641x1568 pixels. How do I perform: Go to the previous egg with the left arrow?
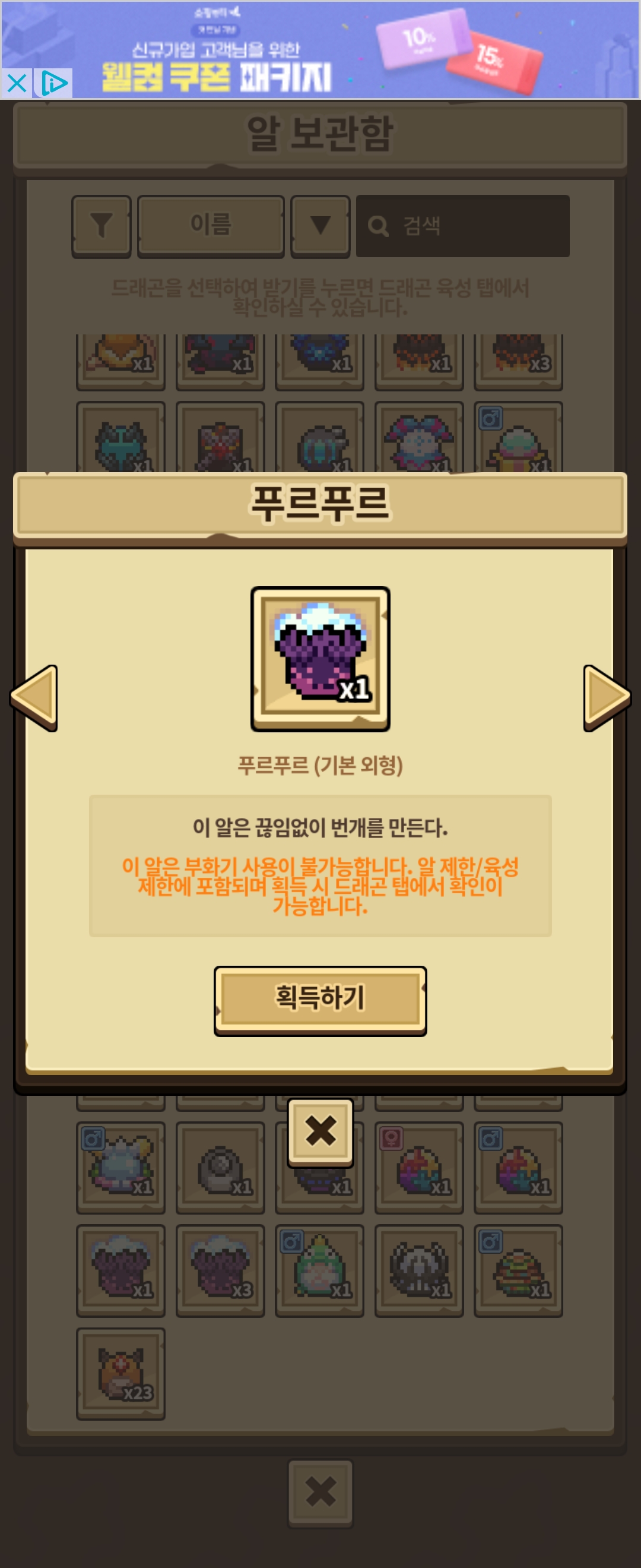34,697
